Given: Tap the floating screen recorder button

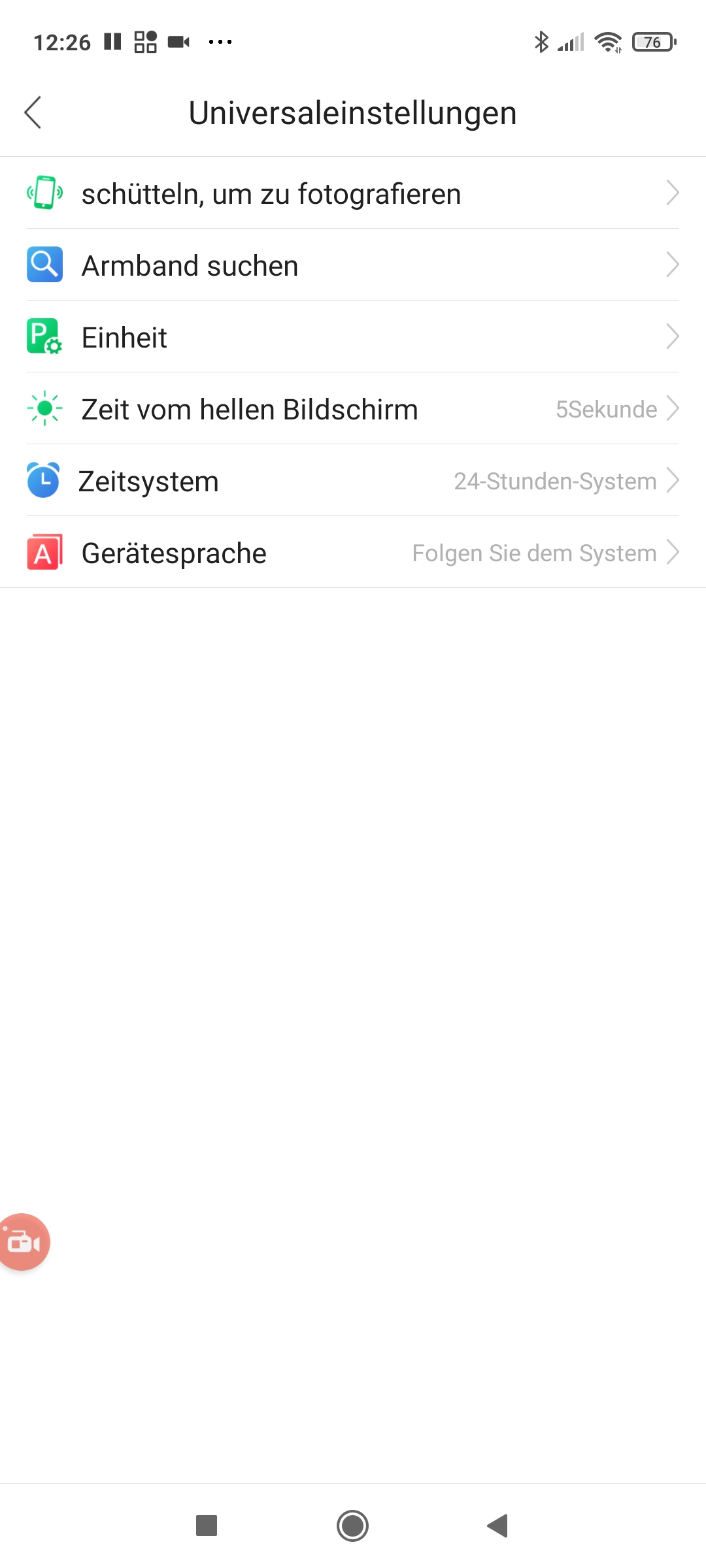Looking at the screenshot, I should point(24,1241).
